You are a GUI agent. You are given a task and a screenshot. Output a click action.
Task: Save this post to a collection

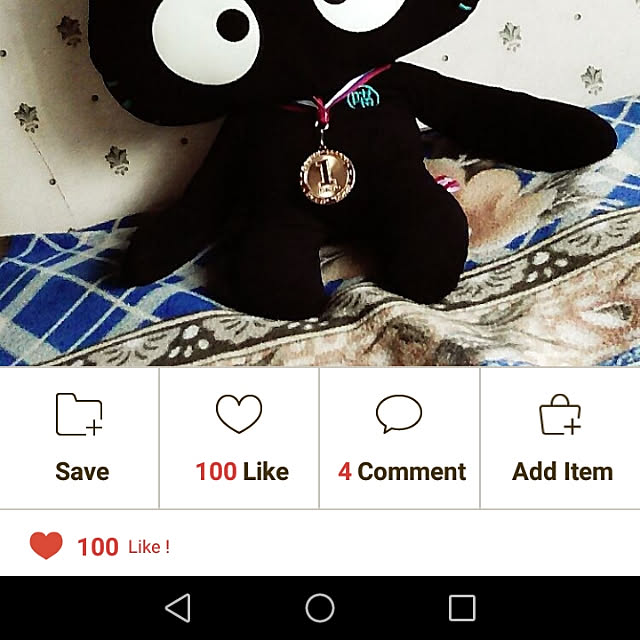(x=80, y=438)
